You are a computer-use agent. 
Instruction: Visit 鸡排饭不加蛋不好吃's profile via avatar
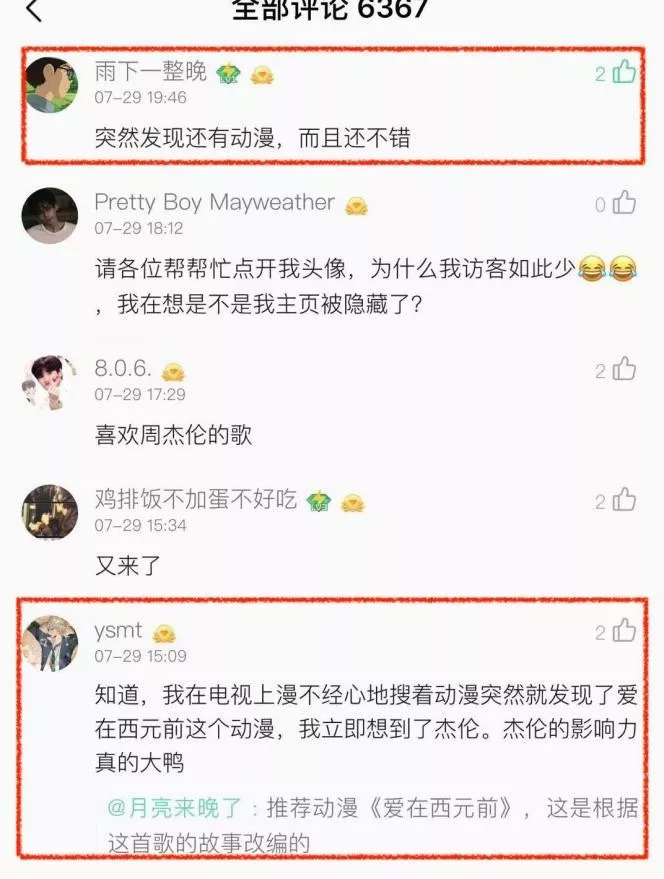tap(49, 512)
